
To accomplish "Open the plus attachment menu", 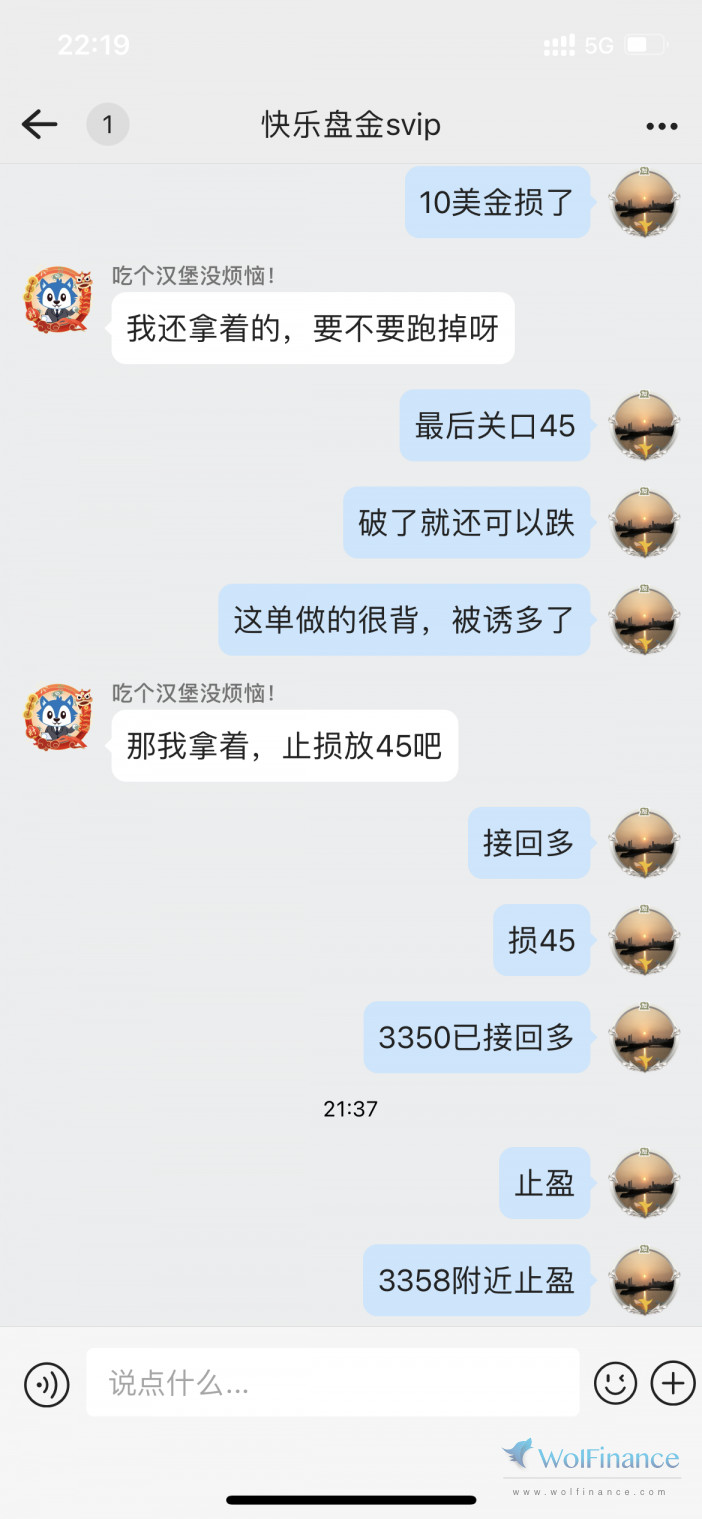I will (x=672, y=1383).
